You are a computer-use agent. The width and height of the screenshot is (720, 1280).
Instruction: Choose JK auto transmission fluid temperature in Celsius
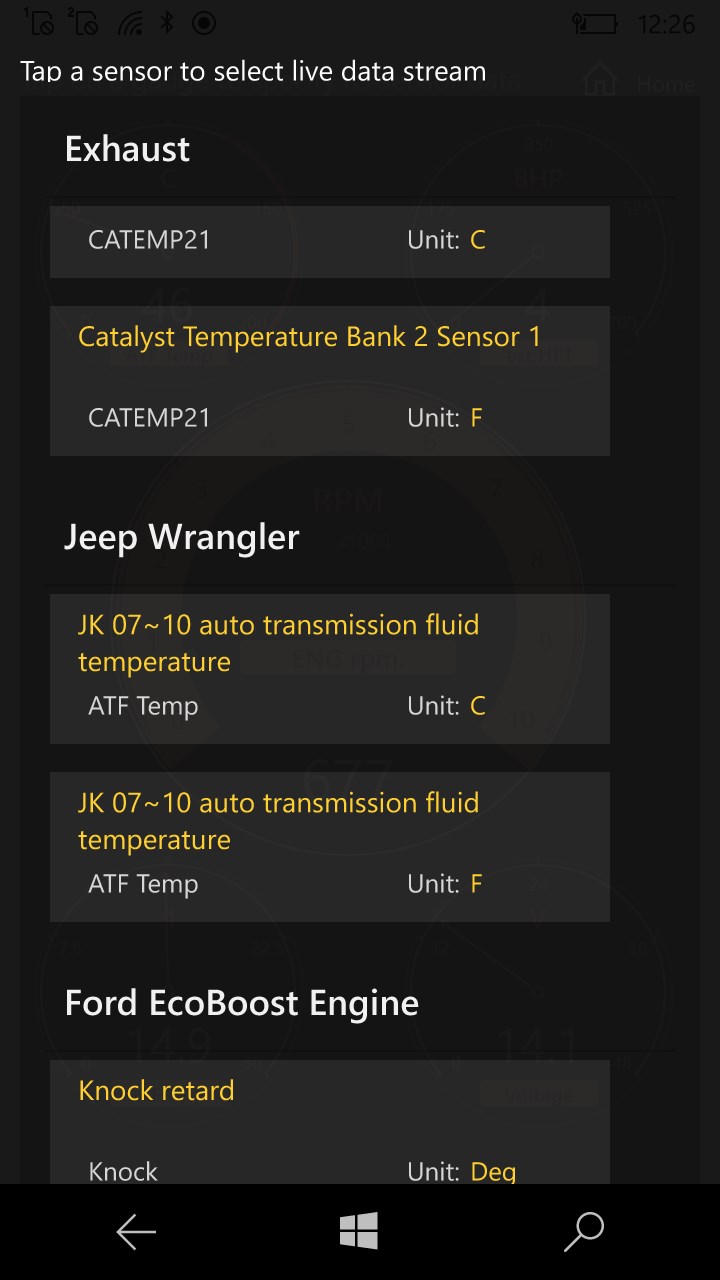[330, 668]
